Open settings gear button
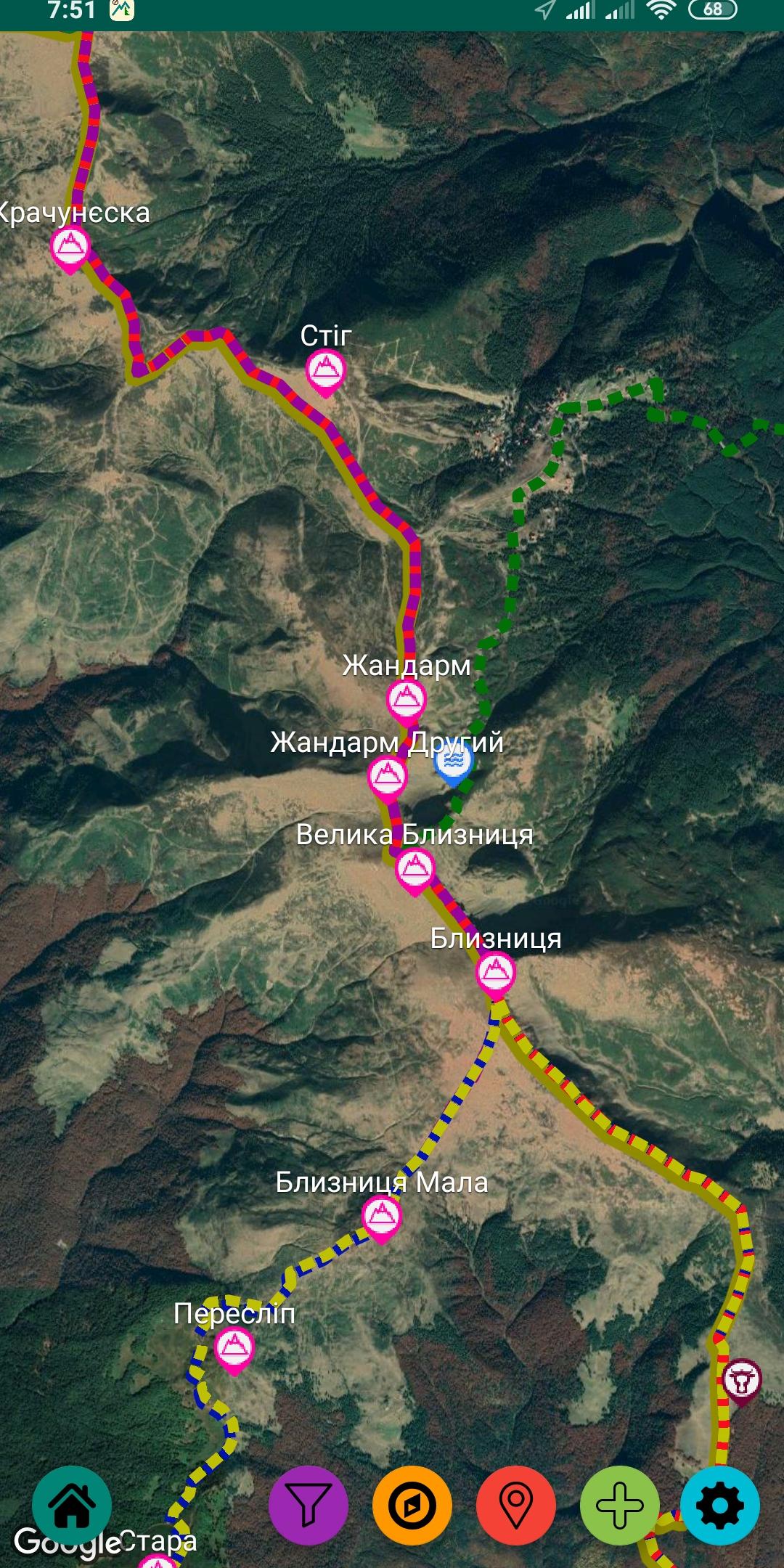Image resolution: width=784 pixels, height=1568 pixels. click(x=720, y=1506)
